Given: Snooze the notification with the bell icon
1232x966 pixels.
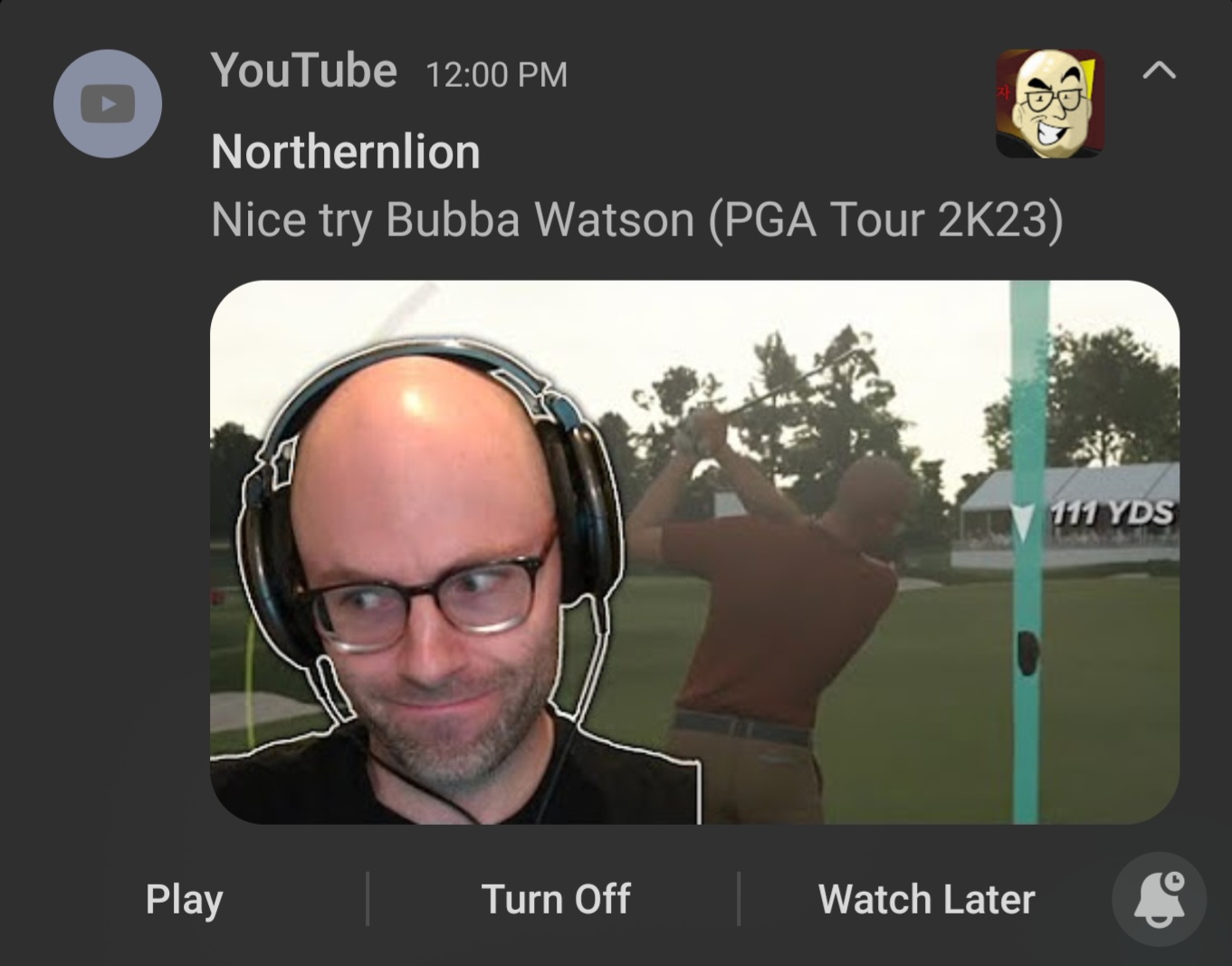Looking at the screenshot, I should [1159, 899].
